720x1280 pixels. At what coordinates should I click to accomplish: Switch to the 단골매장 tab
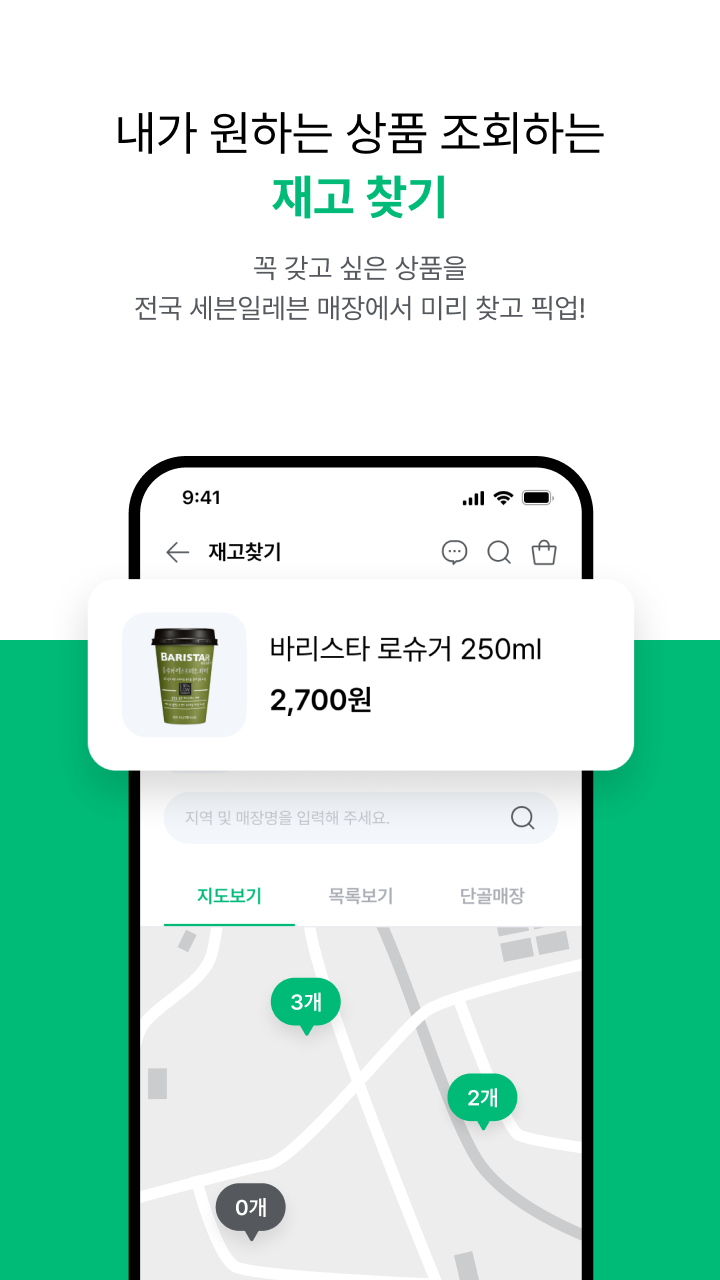click(493, 896)
